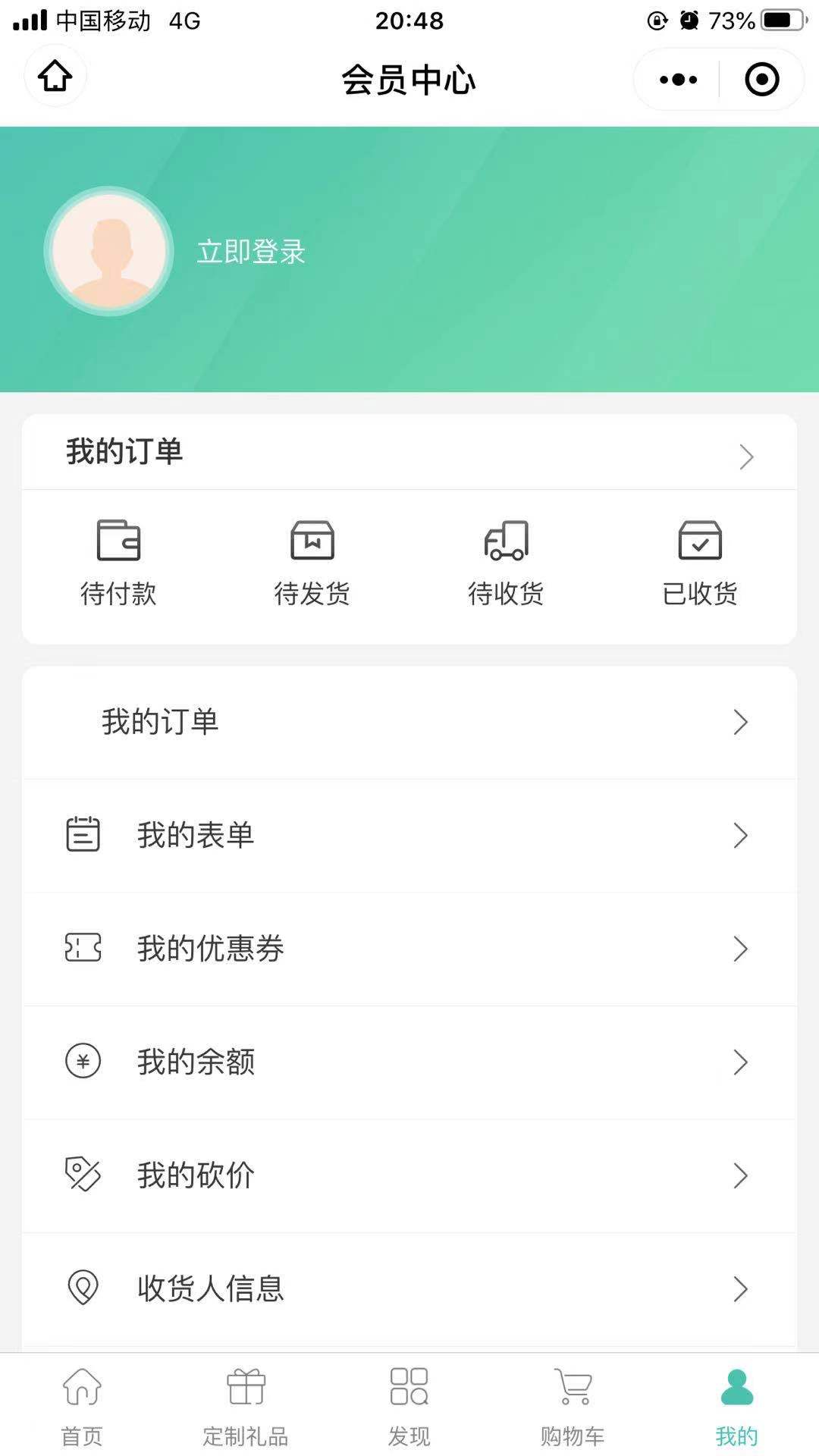
Task: Close the mini program via the circle button
Action: [761, 80]
